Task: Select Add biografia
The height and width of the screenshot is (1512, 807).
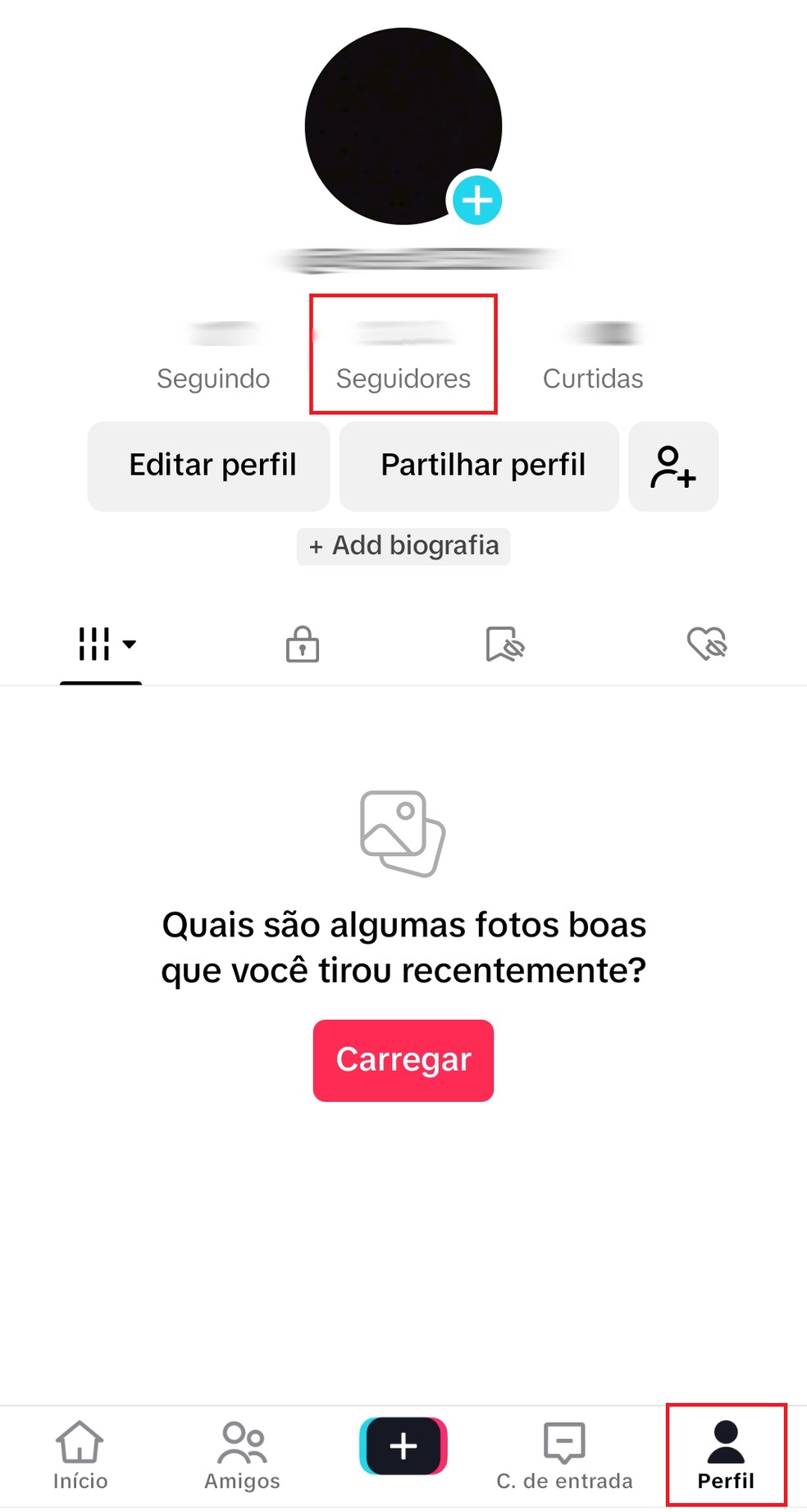Action: [403, 545]
